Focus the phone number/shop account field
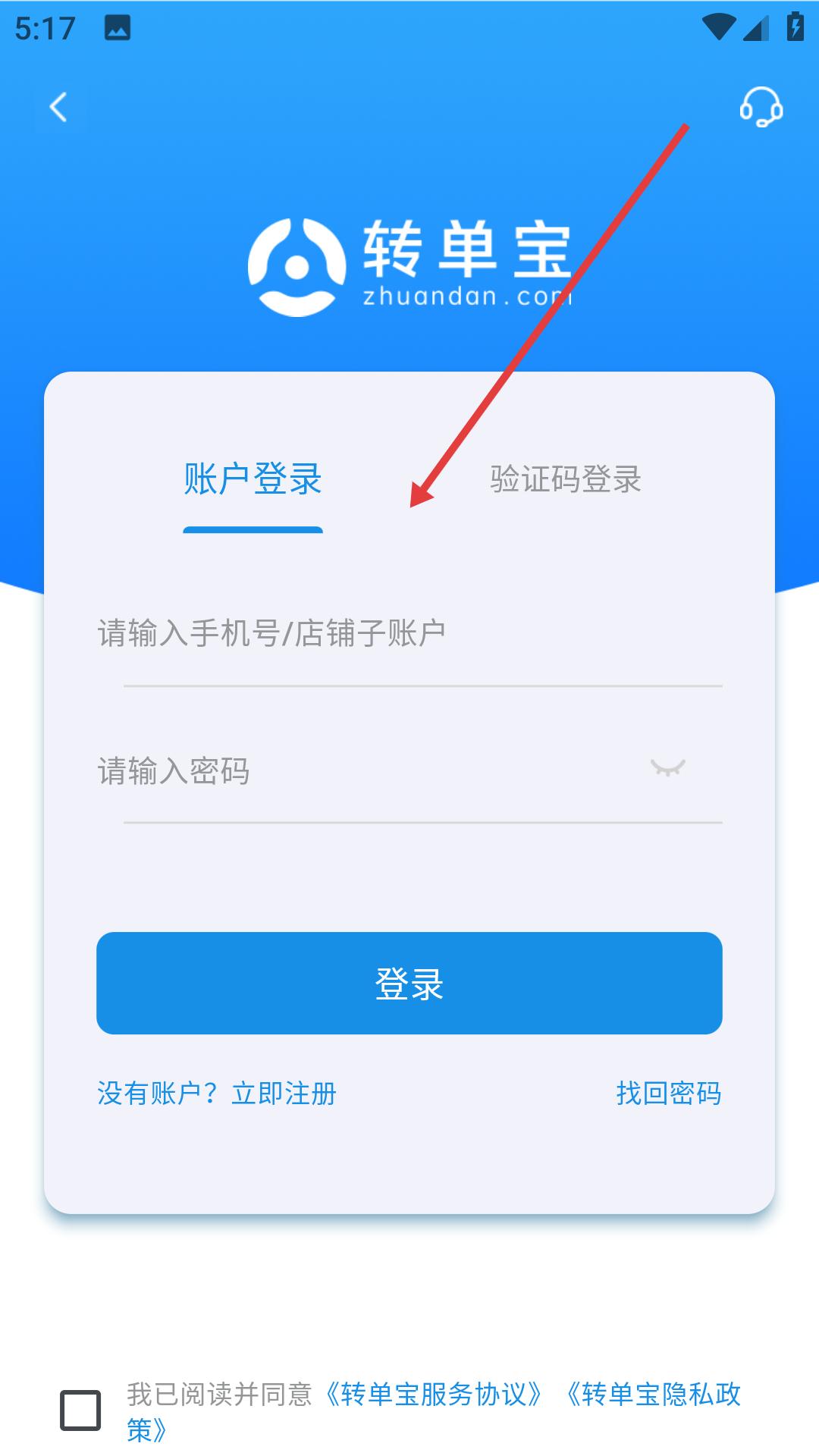Screen dimensions: 819x1456 click(x=409, y=634)
